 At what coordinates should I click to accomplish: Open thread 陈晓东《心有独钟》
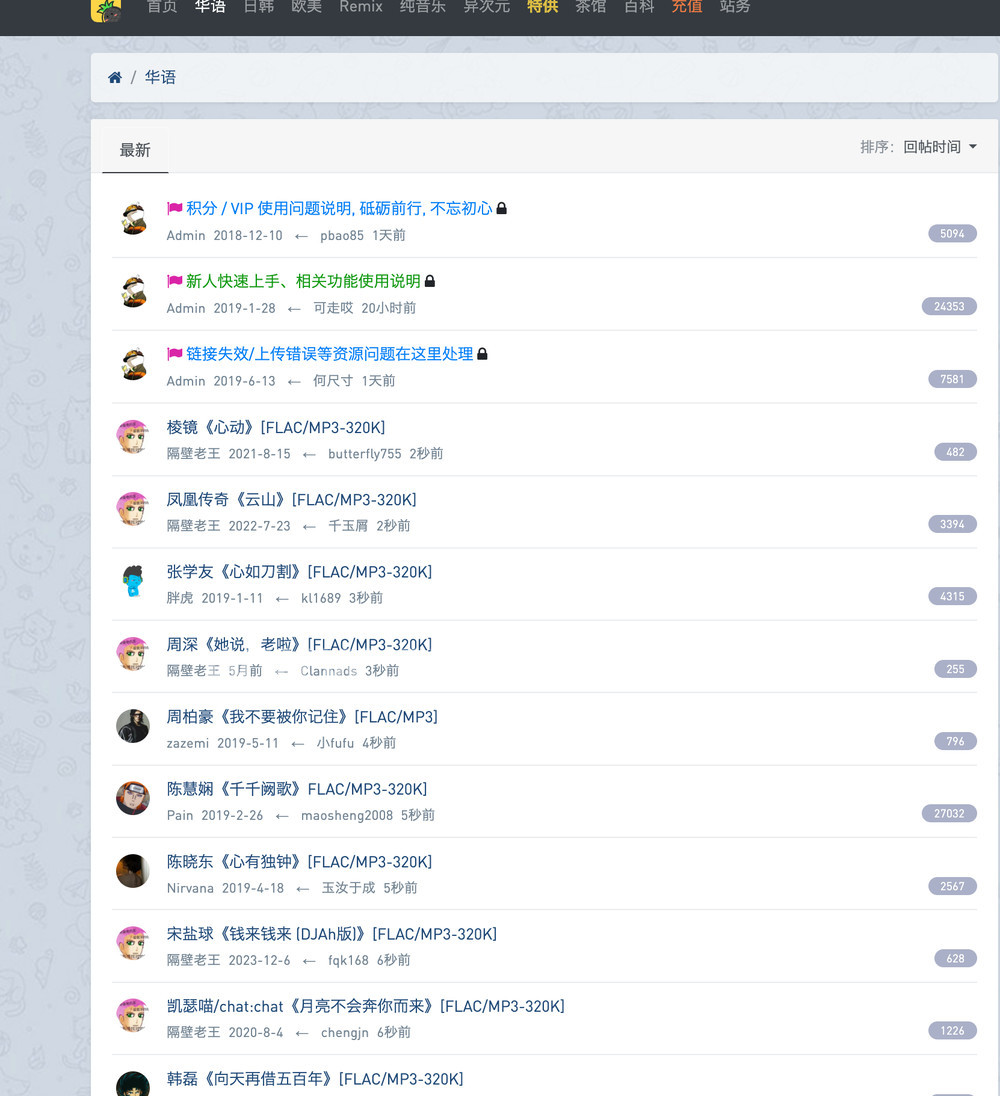(299, 862)
